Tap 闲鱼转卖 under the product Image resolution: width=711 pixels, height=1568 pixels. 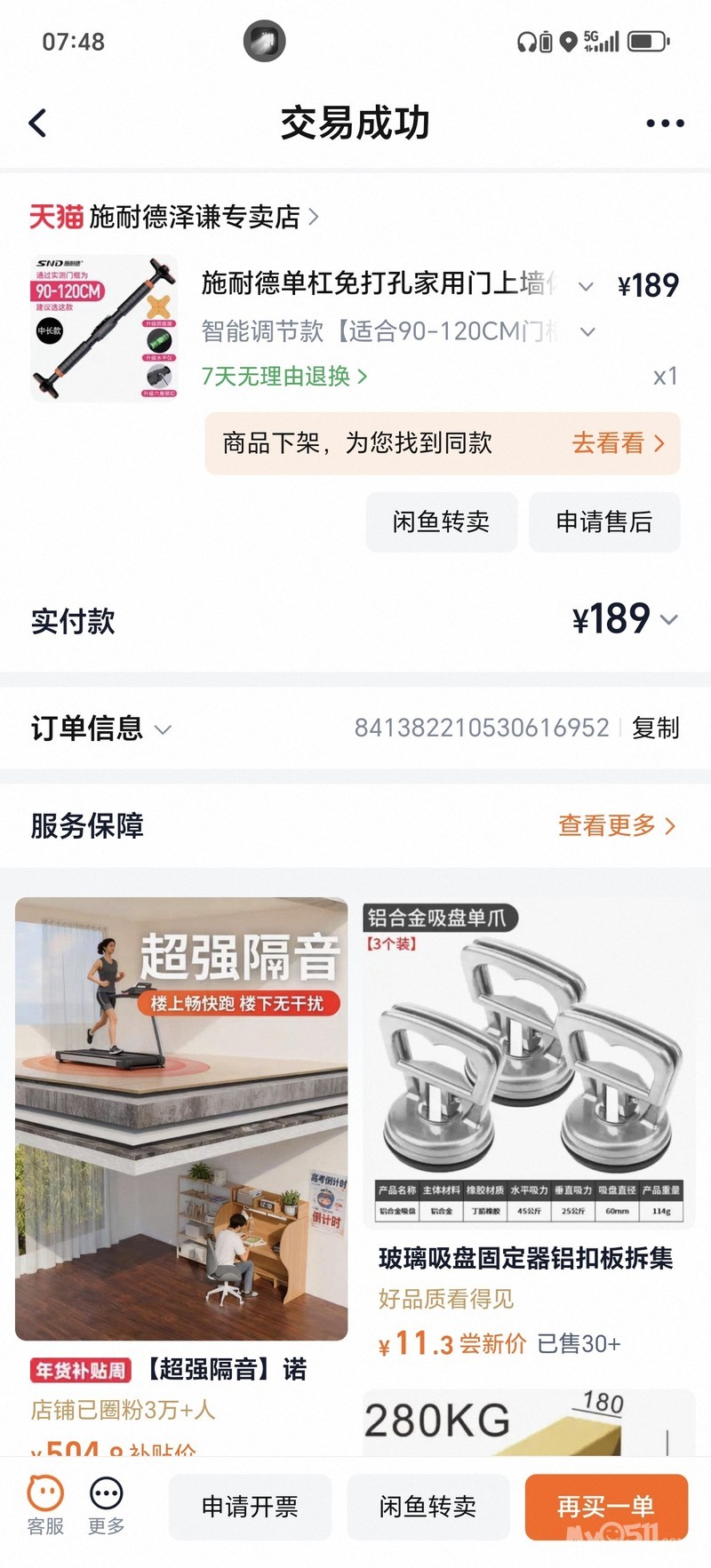[441, 521]
